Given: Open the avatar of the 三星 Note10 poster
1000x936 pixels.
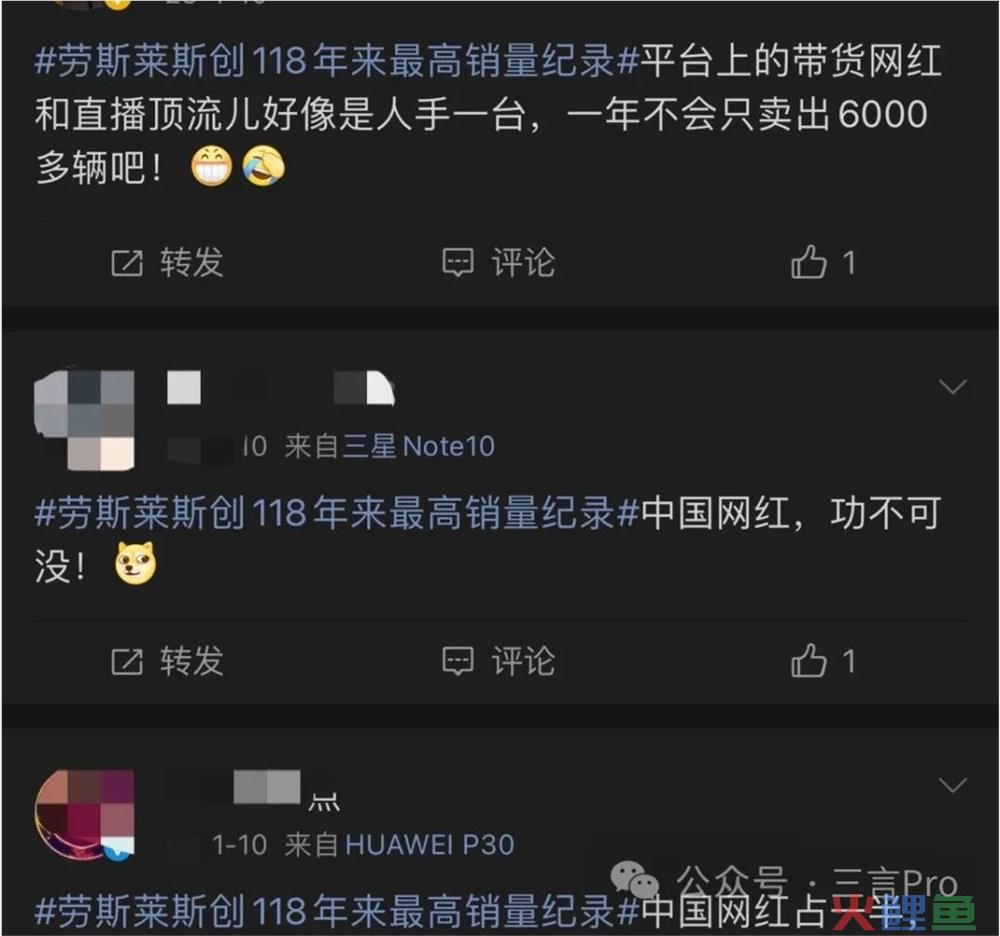Looking at the screenshot, I should click(84, 420).
